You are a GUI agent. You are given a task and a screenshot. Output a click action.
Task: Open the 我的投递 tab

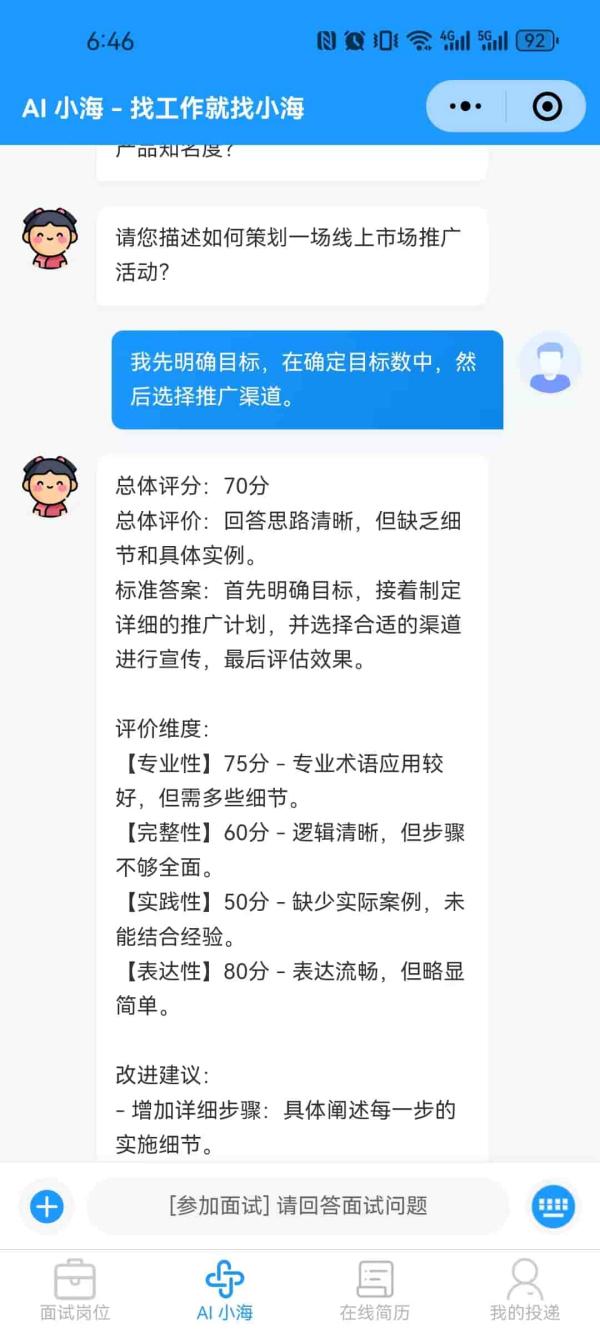(525, 1290)
